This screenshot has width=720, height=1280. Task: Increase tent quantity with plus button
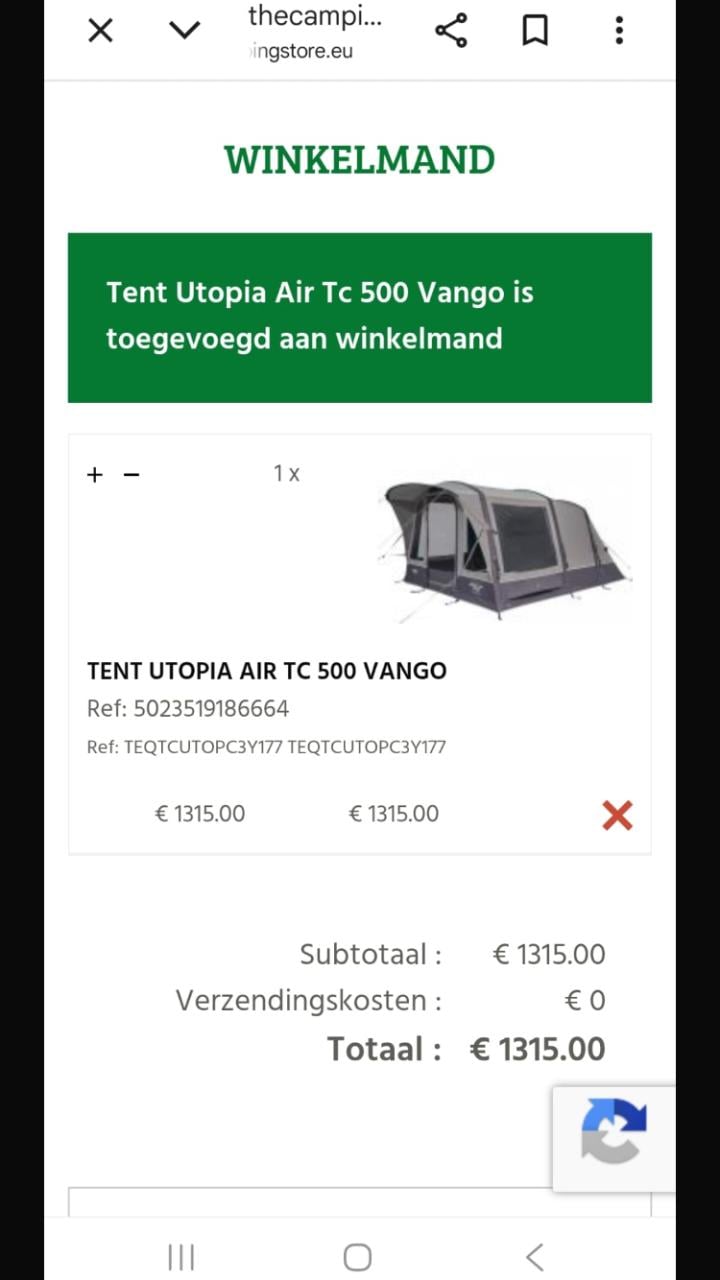(x=94, y=474)
